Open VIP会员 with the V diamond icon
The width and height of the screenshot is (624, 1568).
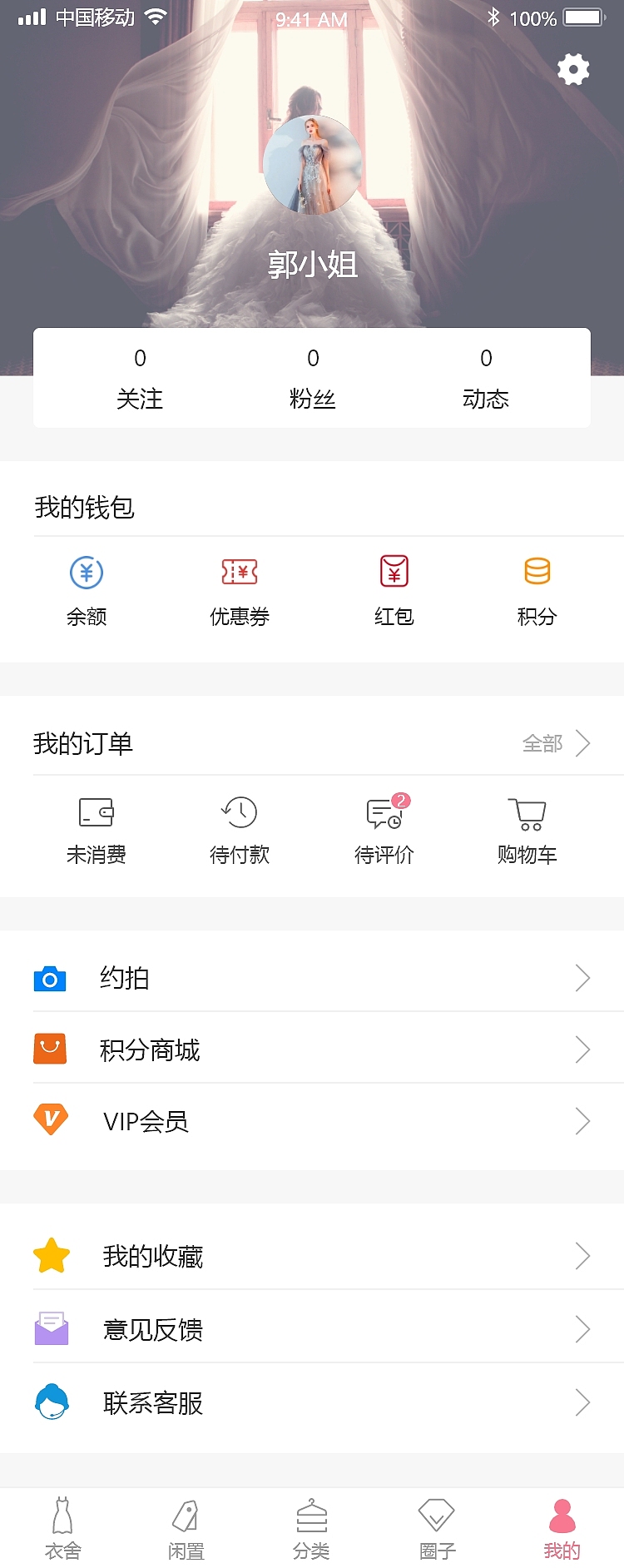(x=50, y=1120)
